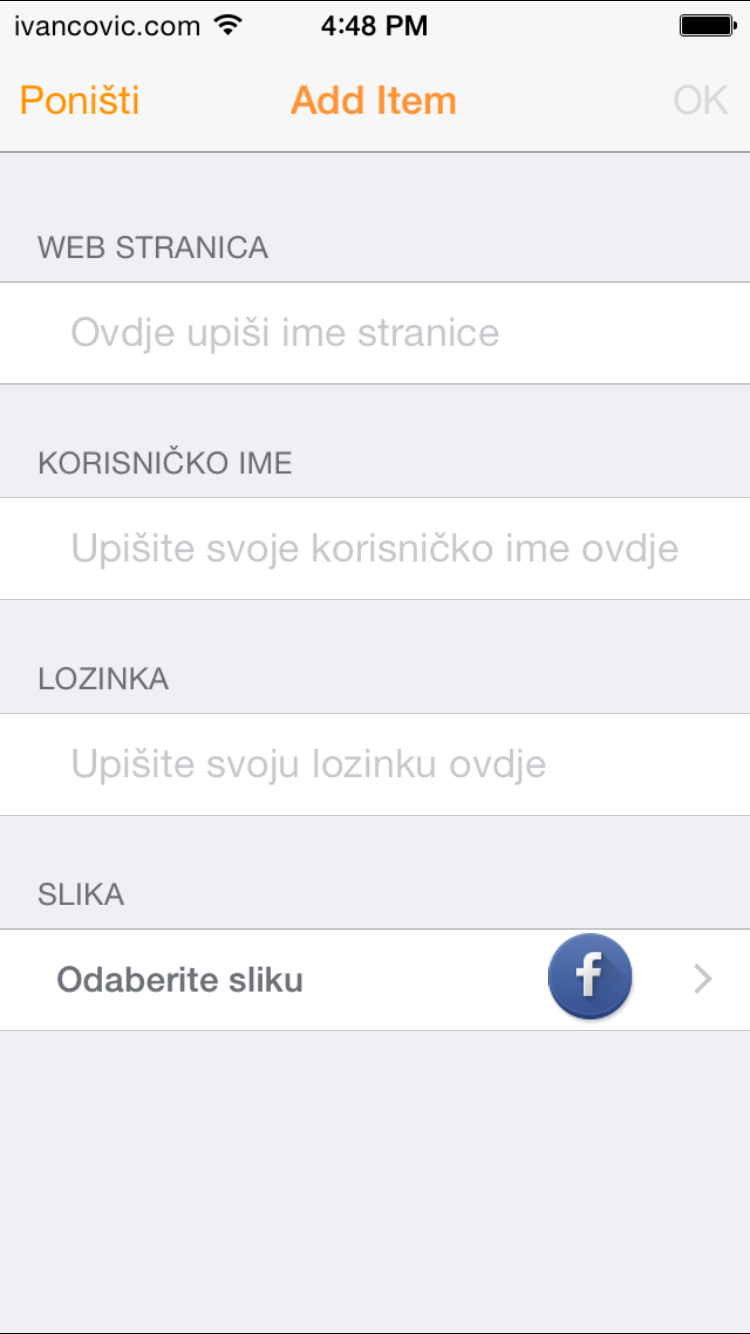This screenshot has width=750, height=1334.
Task: Select the Add Item title
Action: (x=372, y=99)
